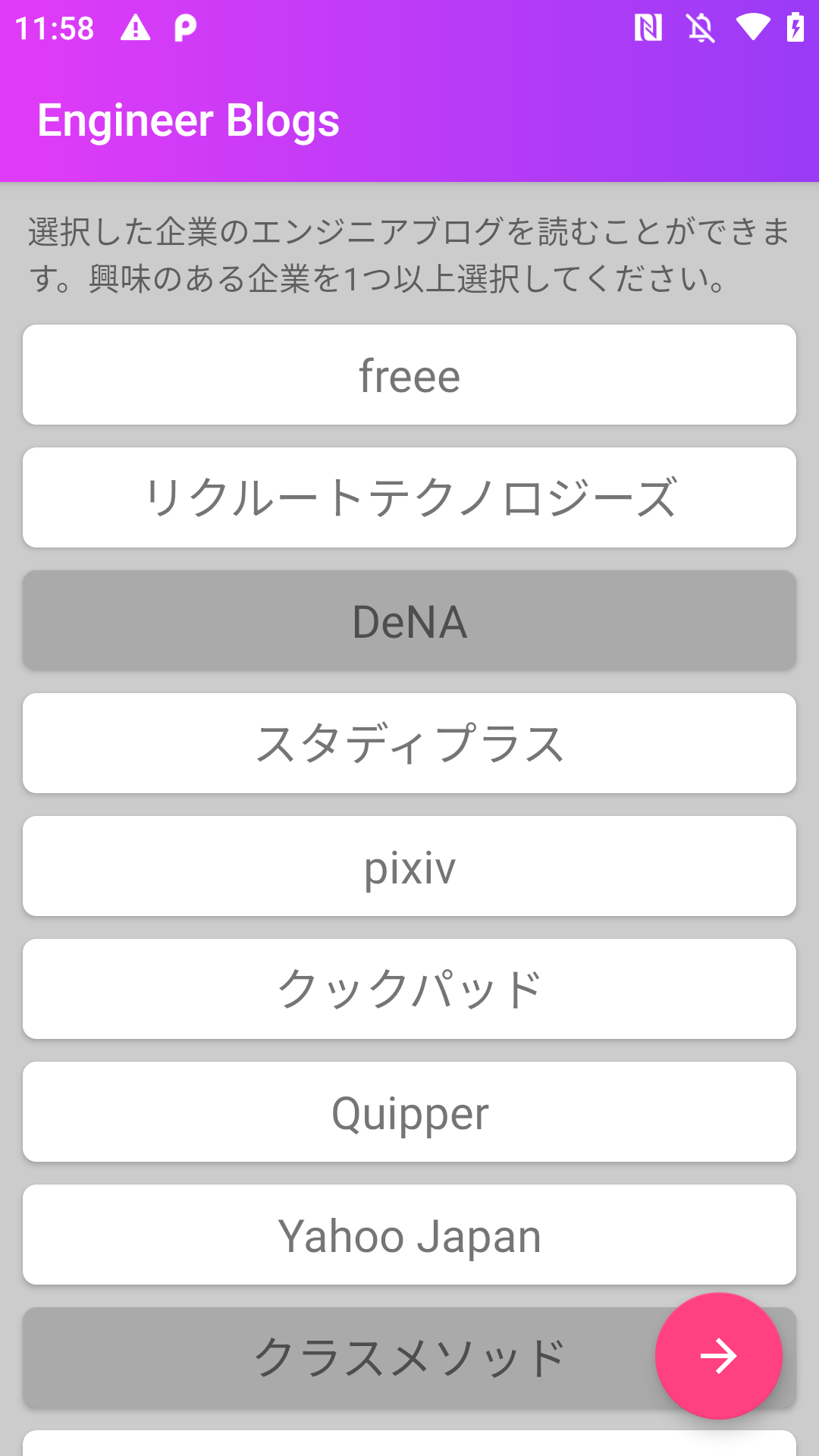Tap the pink arrow button to proceed
Viewport: 819px width, 1456px height.
[718, 1356]
